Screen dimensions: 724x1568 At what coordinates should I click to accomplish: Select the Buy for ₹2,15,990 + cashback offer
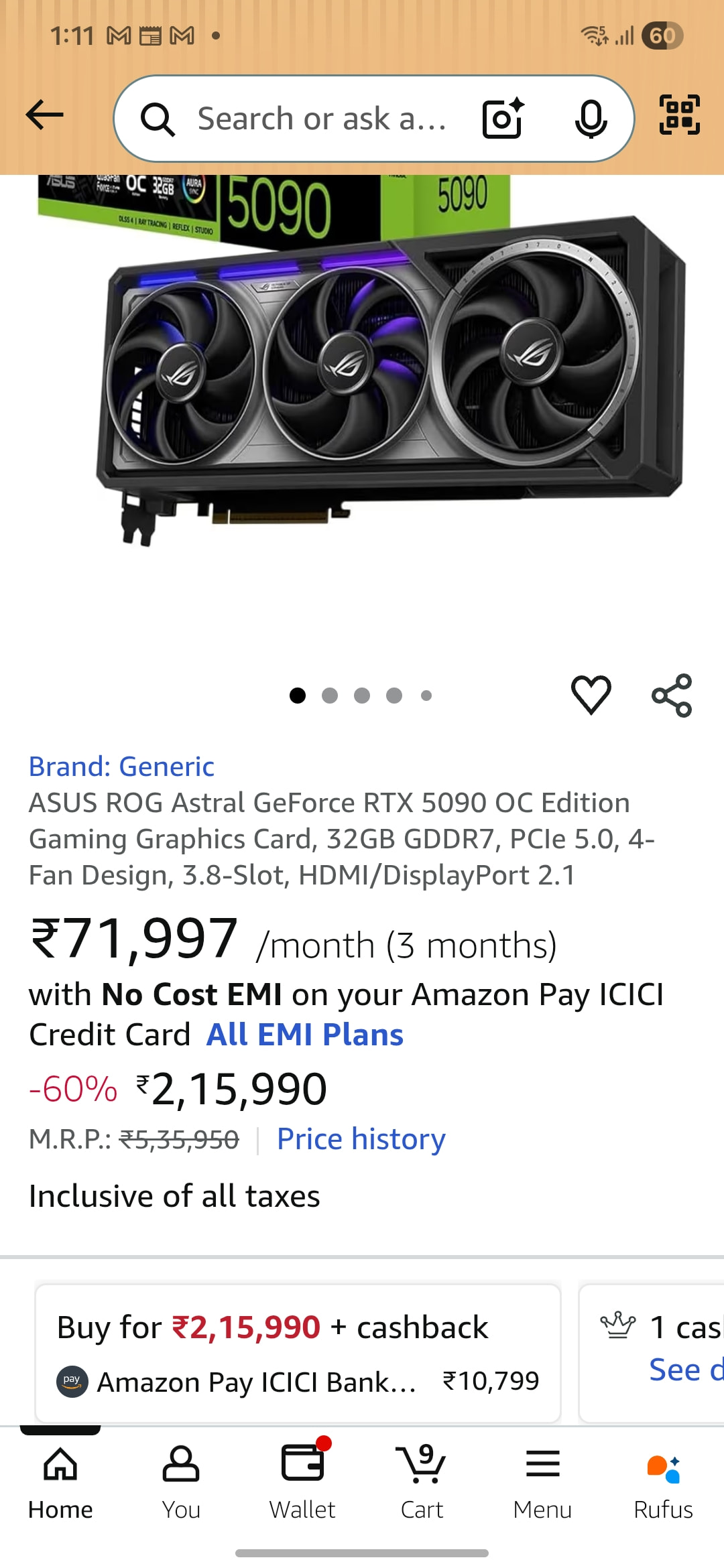pyautogui.click(x=298, y=1352)
